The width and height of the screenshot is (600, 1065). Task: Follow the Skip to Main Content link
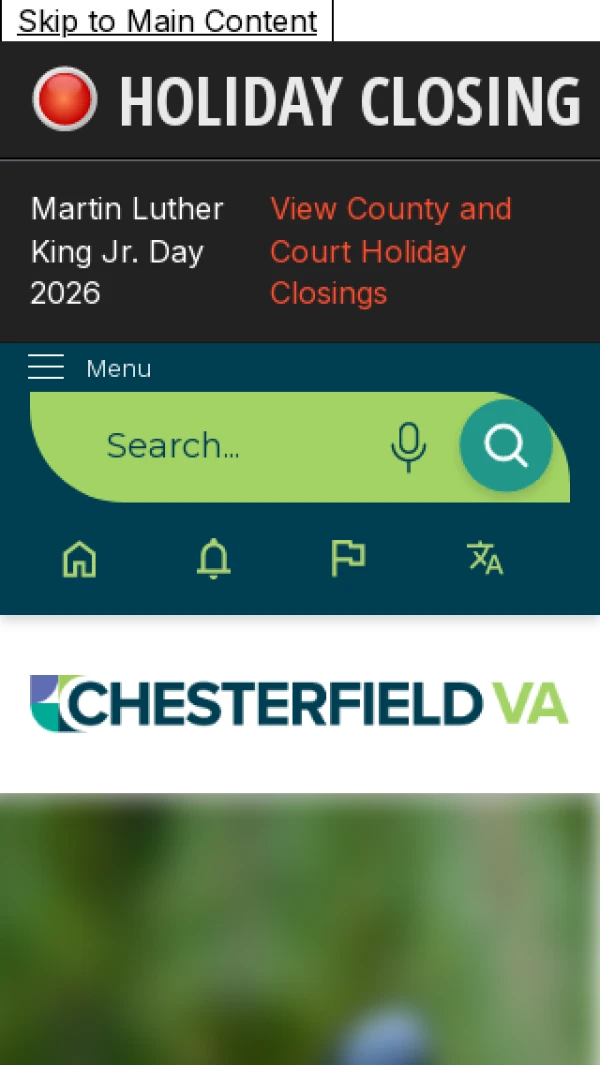[x=167, y=21]
